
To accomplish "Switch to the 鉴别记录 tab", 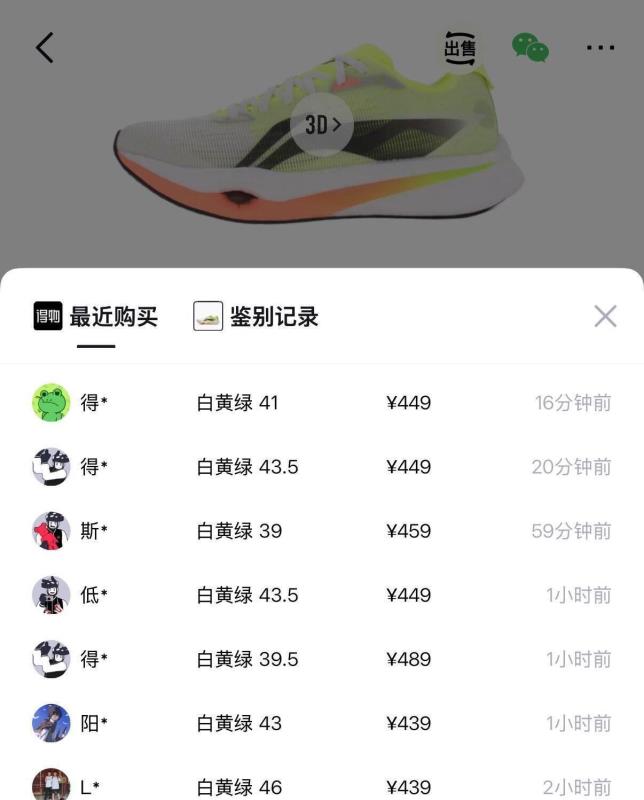I will tap(257, 317).
